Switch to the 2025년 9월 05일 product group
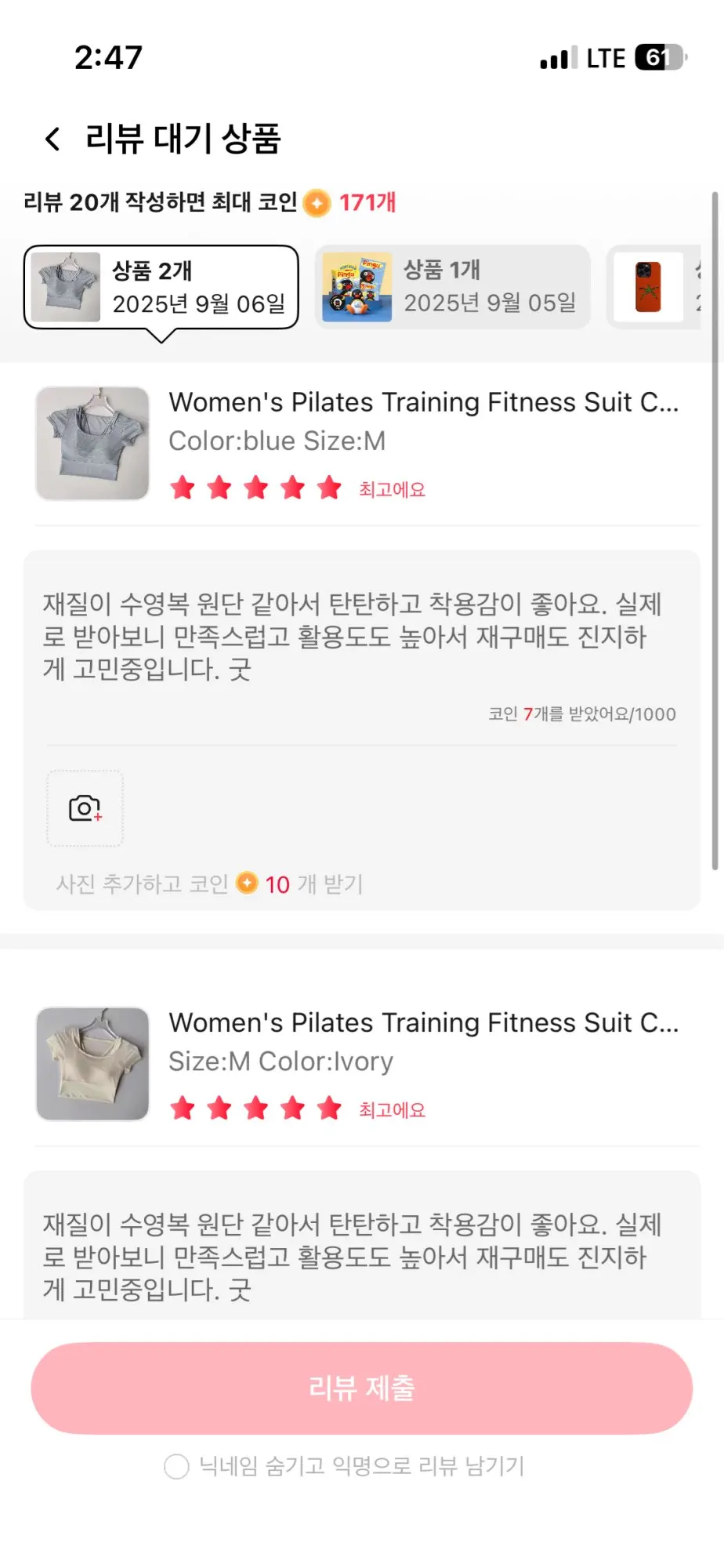The width and height of the screenshot is (724, 1568). pos(451,286)
